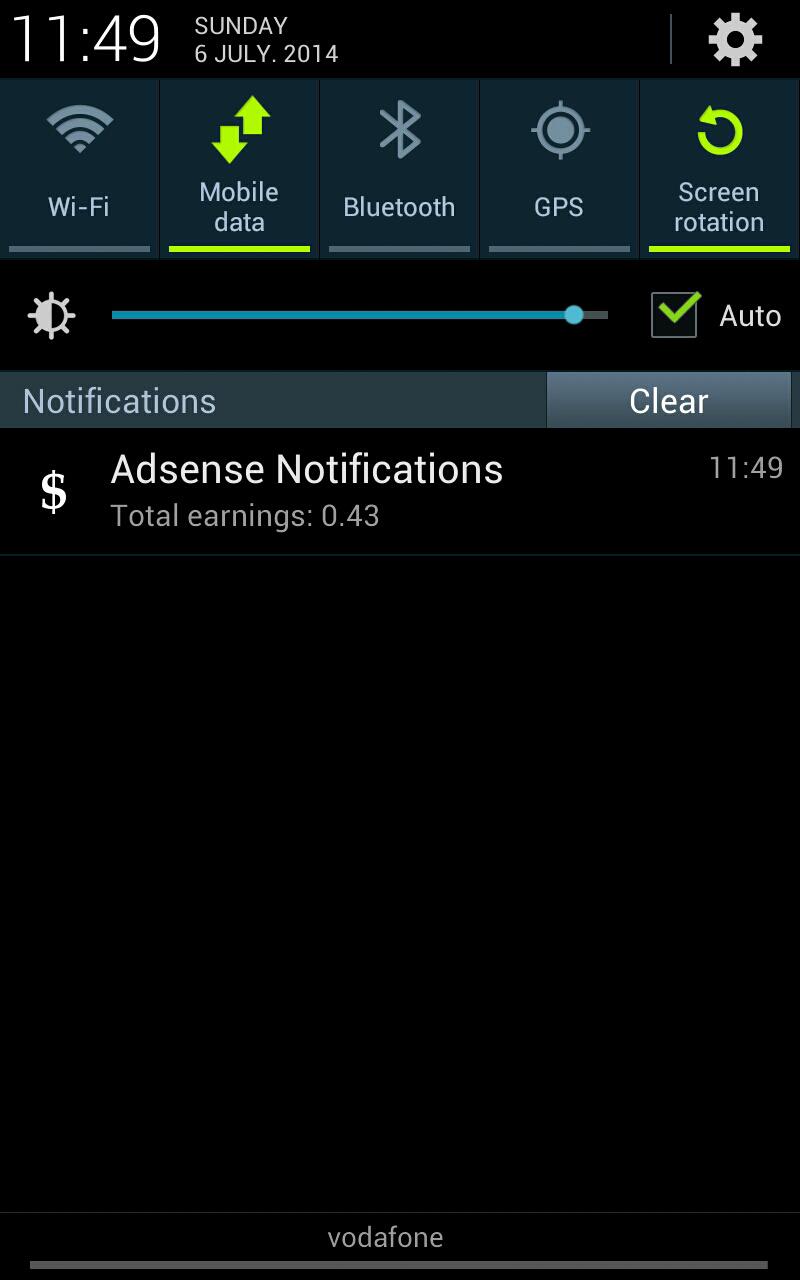Disable Mobile data
Image resolution: width=800 pixels, height=1280 pixels.
click(x=238, y=165)
